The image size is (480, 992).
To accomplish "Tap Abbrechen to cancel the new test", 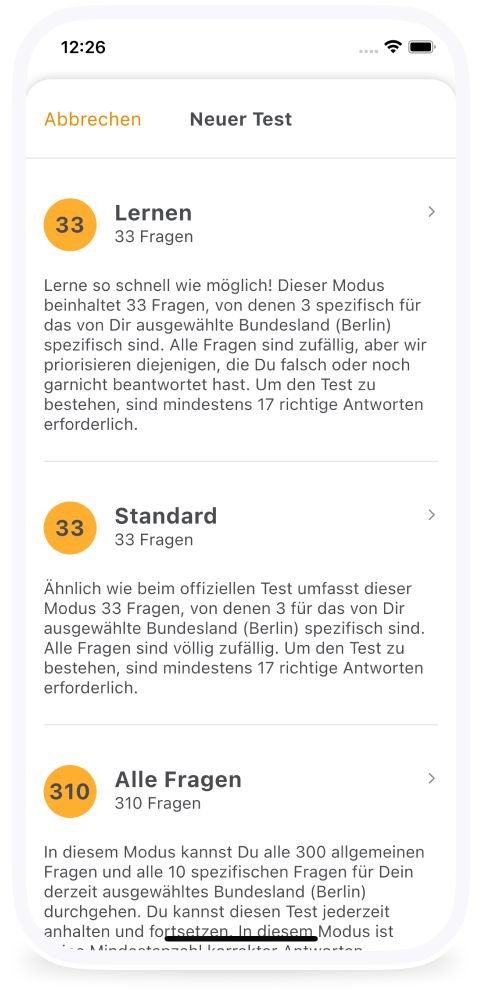I will tap(92, 119).
